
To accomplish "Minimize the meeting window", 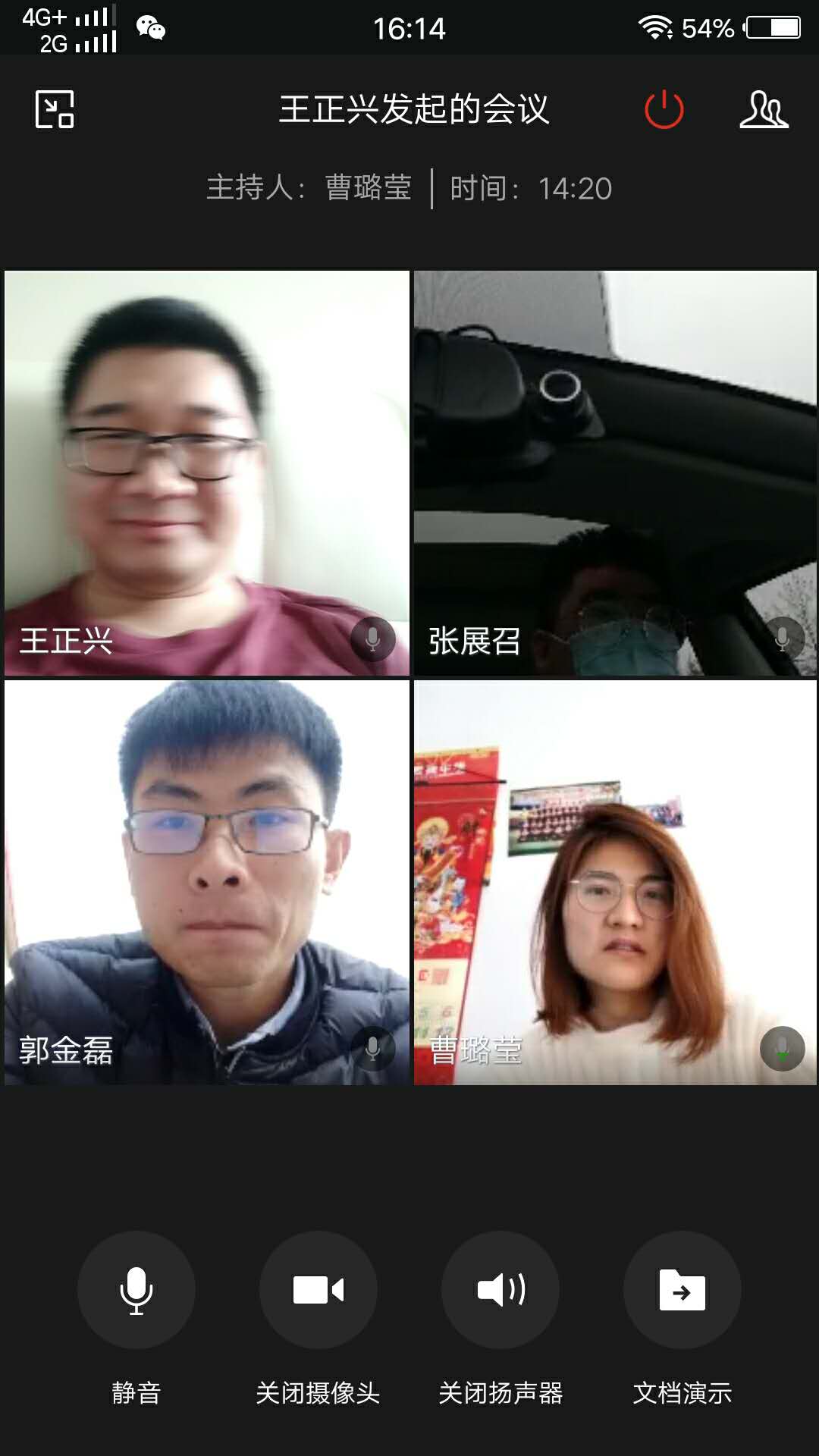I will point(55,109).
